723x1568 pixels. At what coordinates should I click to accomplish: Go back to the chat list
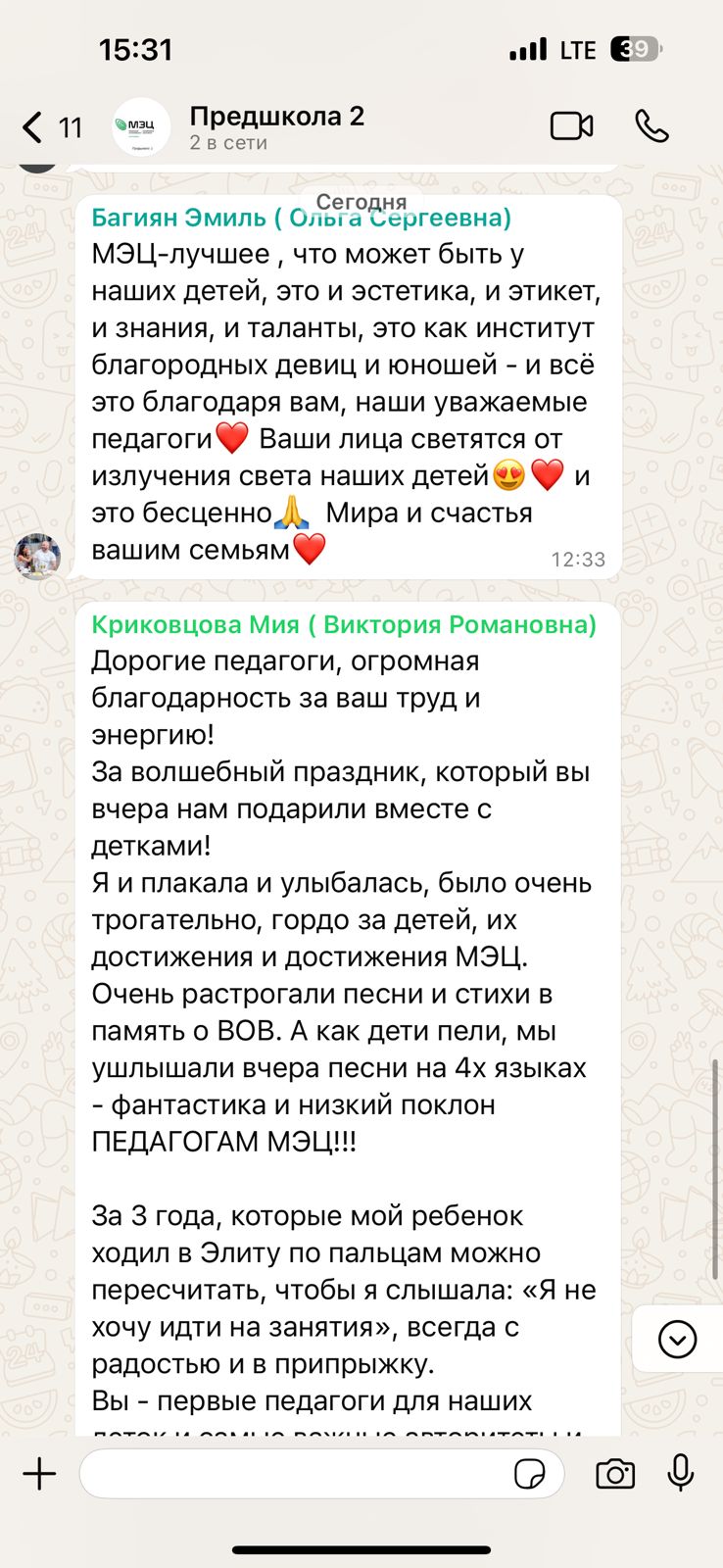pyautogui.click(x=51, y=127)
